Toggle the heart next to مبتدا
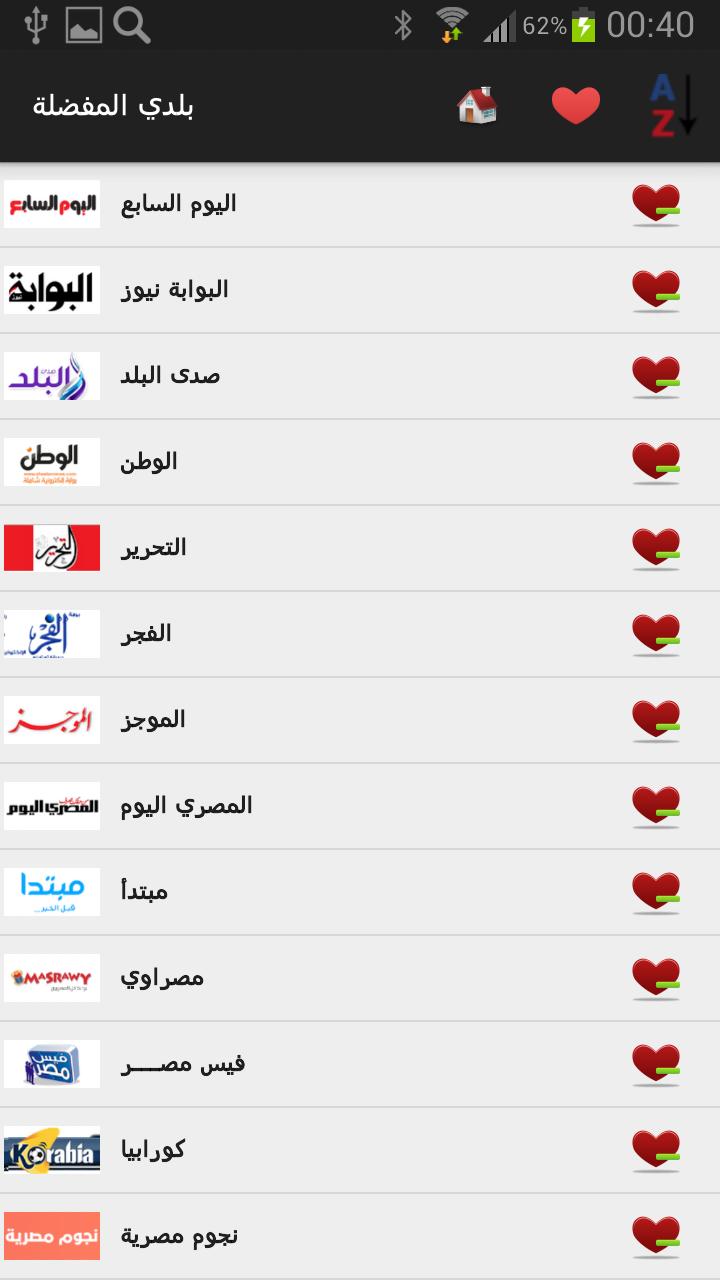This screenshot has height=1280, width=720. (655, 891)
